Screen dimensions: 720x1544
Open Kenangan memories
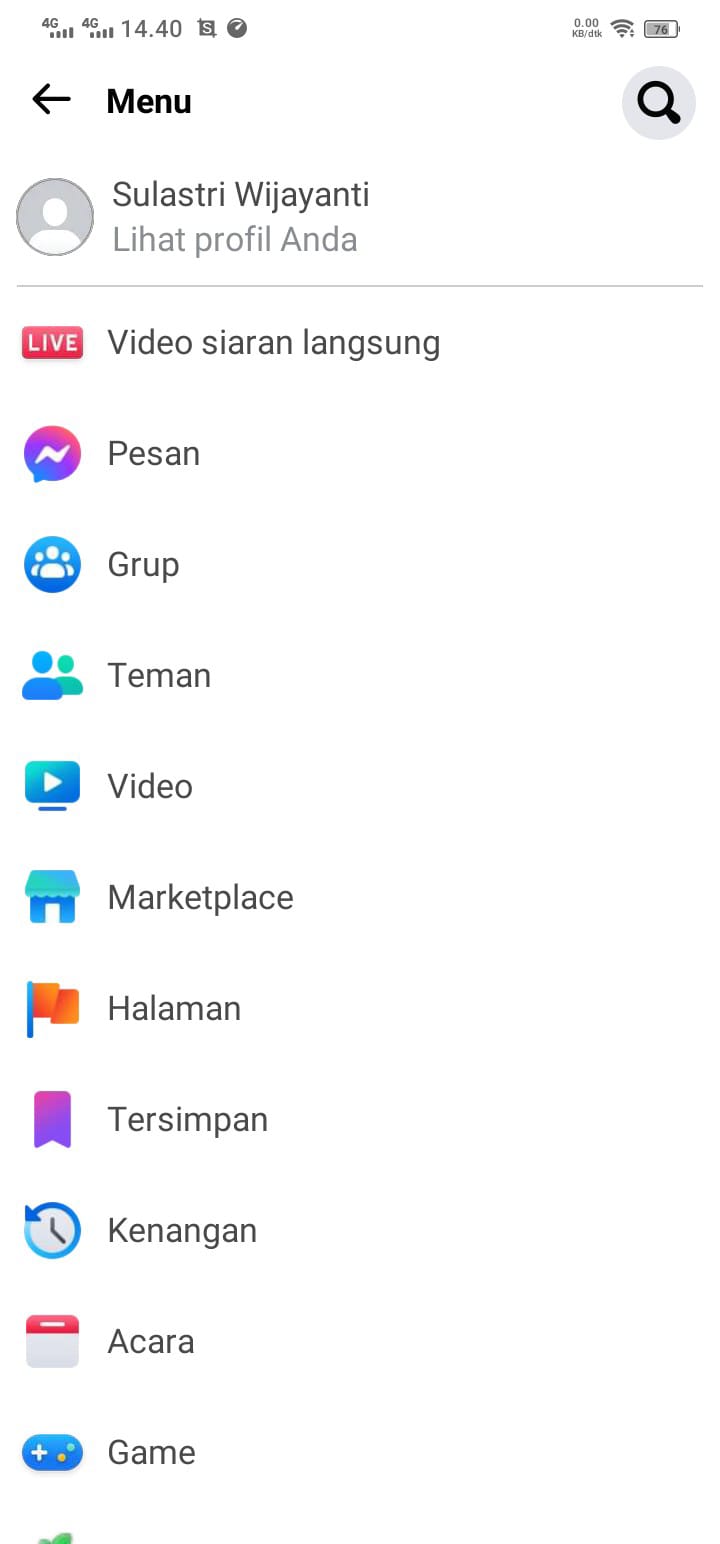coord(181,1231)
